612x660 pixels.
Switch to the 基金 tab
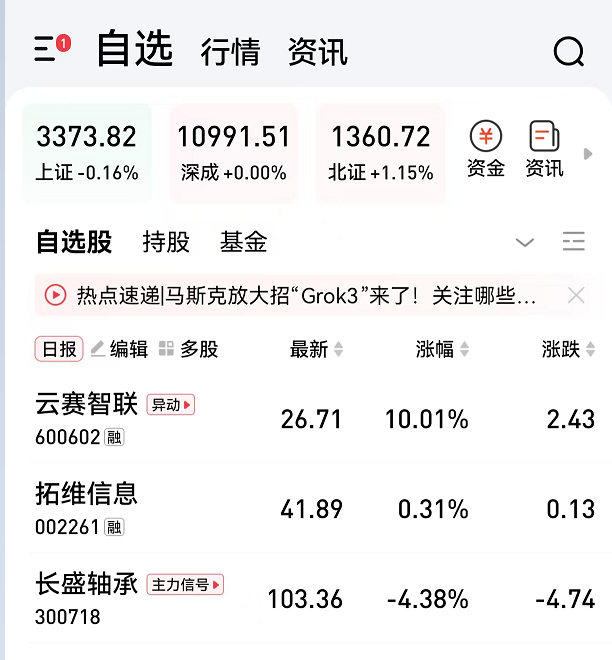tap(244, 242)
